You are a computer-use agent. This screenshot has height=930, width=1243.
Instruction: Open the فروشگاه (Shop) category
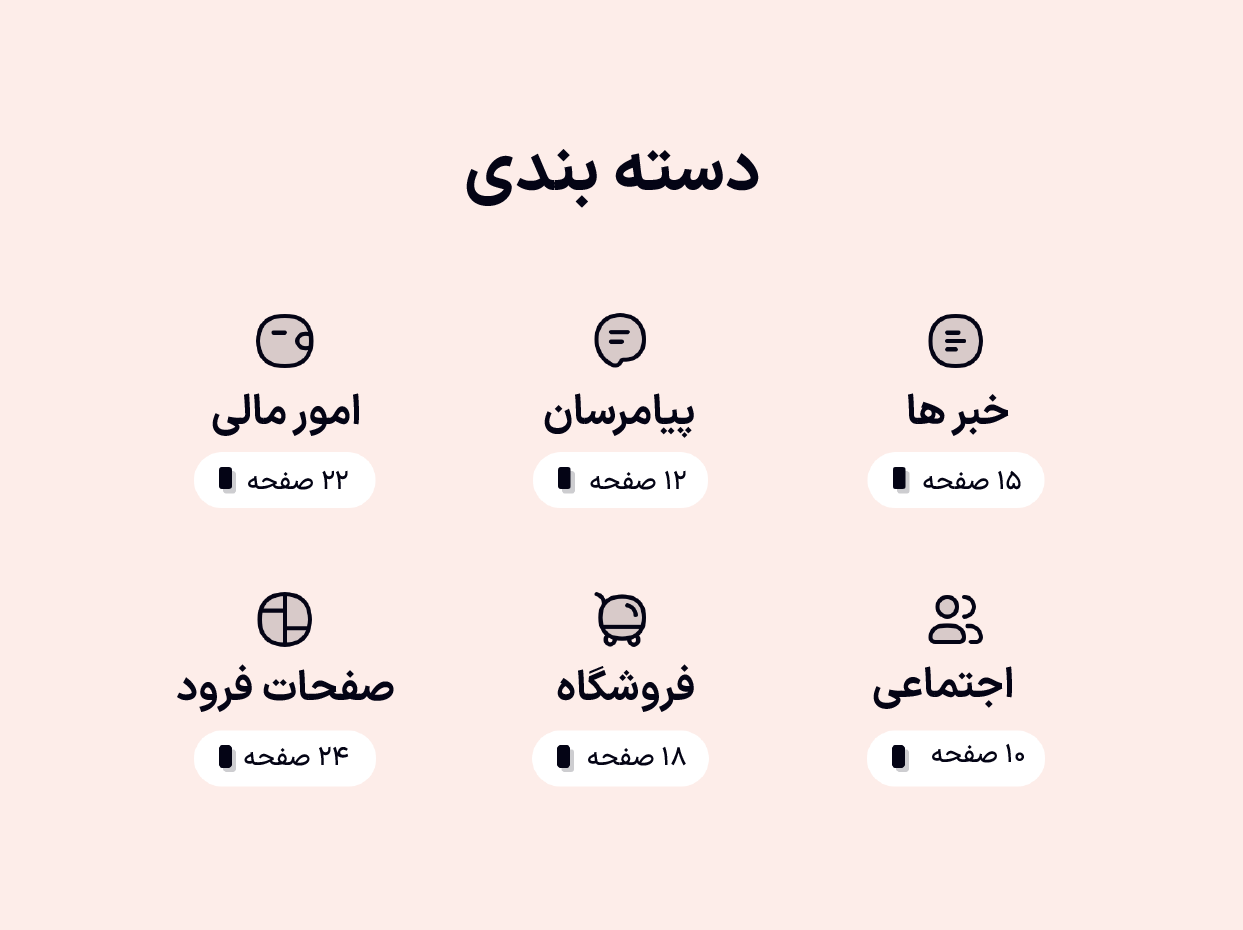(624, 686)
